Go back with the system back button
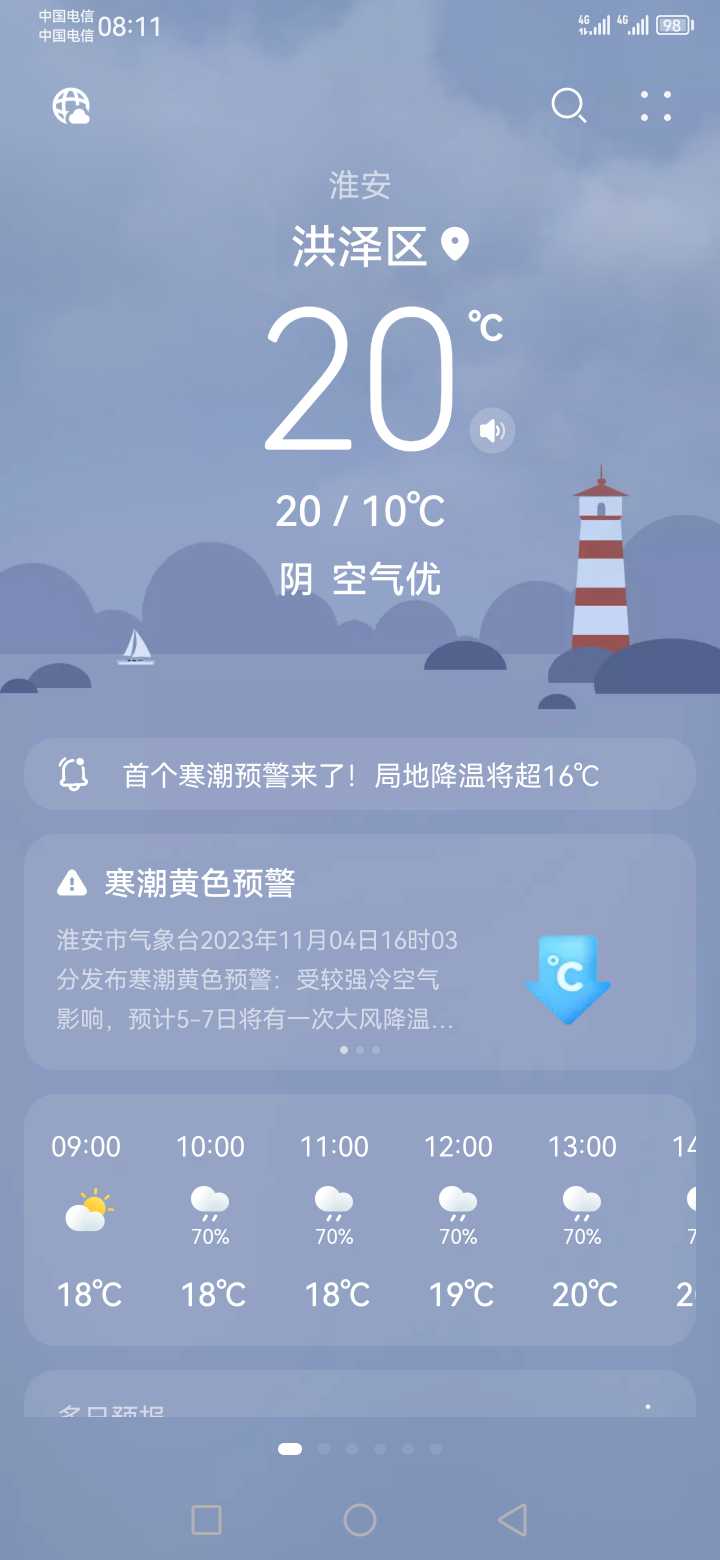The image size is (720, 1560). tap(512, 1520)
